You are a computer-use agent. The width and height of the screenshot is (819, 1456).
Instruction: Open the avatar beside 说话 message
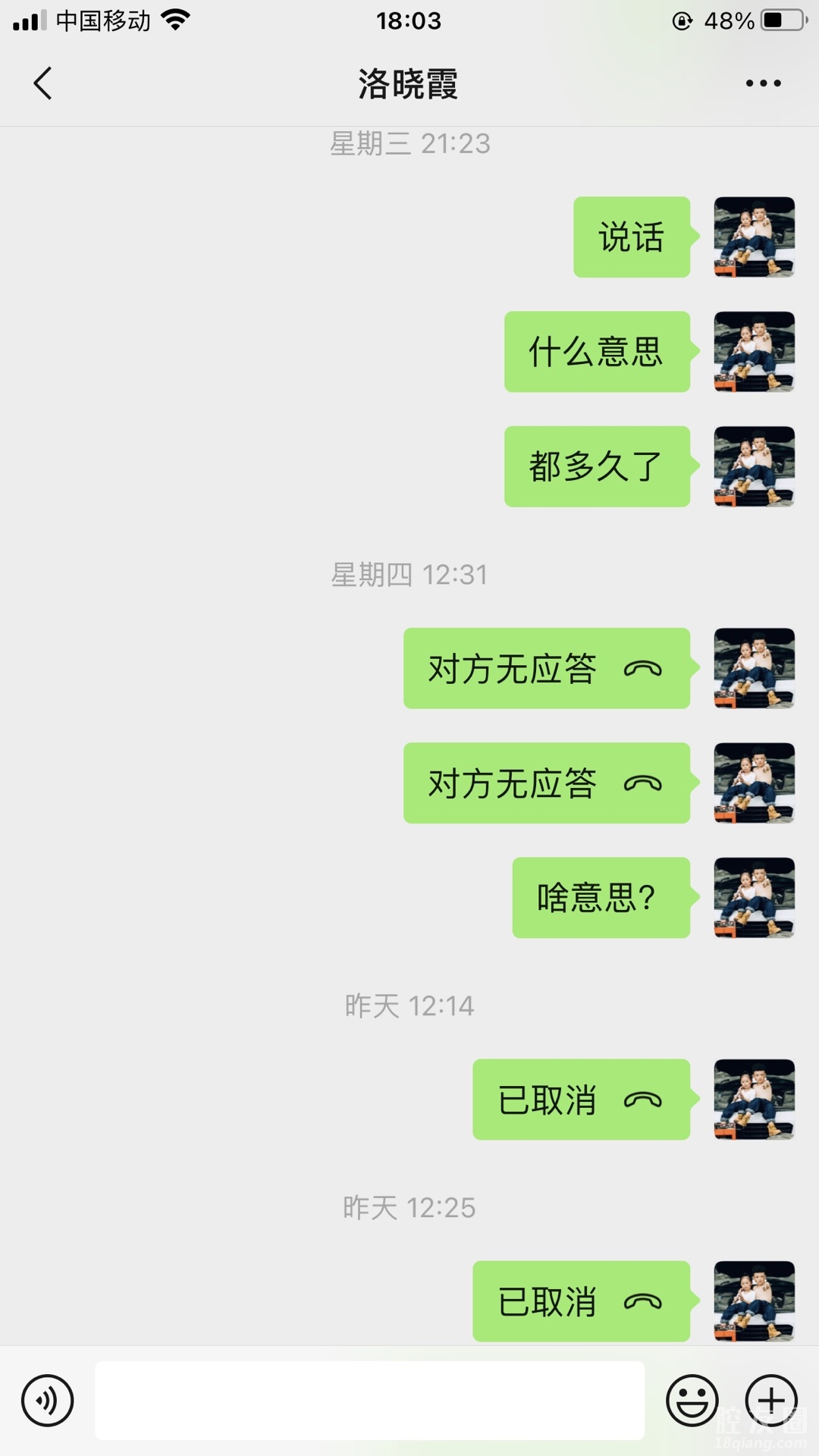point(754,237)
